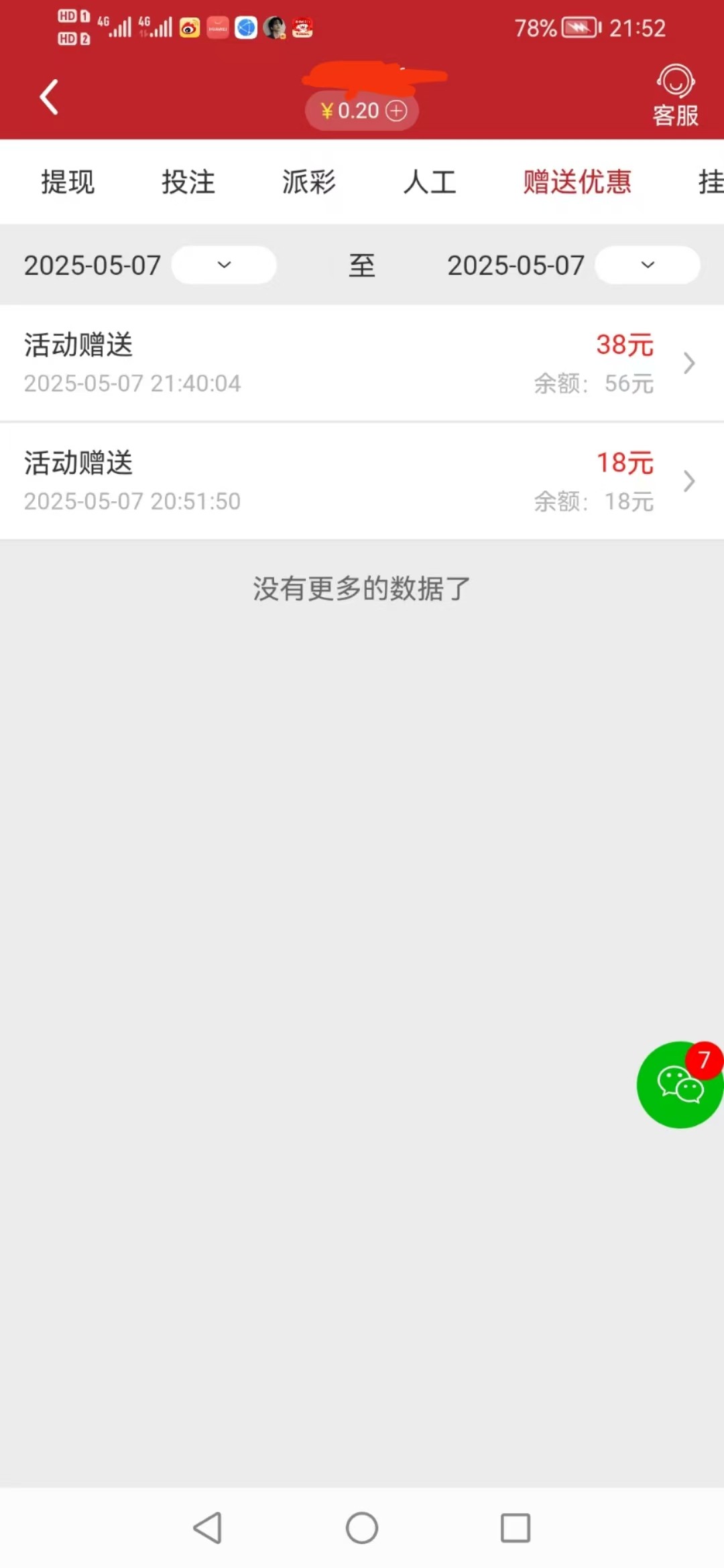
Task: Switch to the 提现 tab
Action: tap(68, 182)
